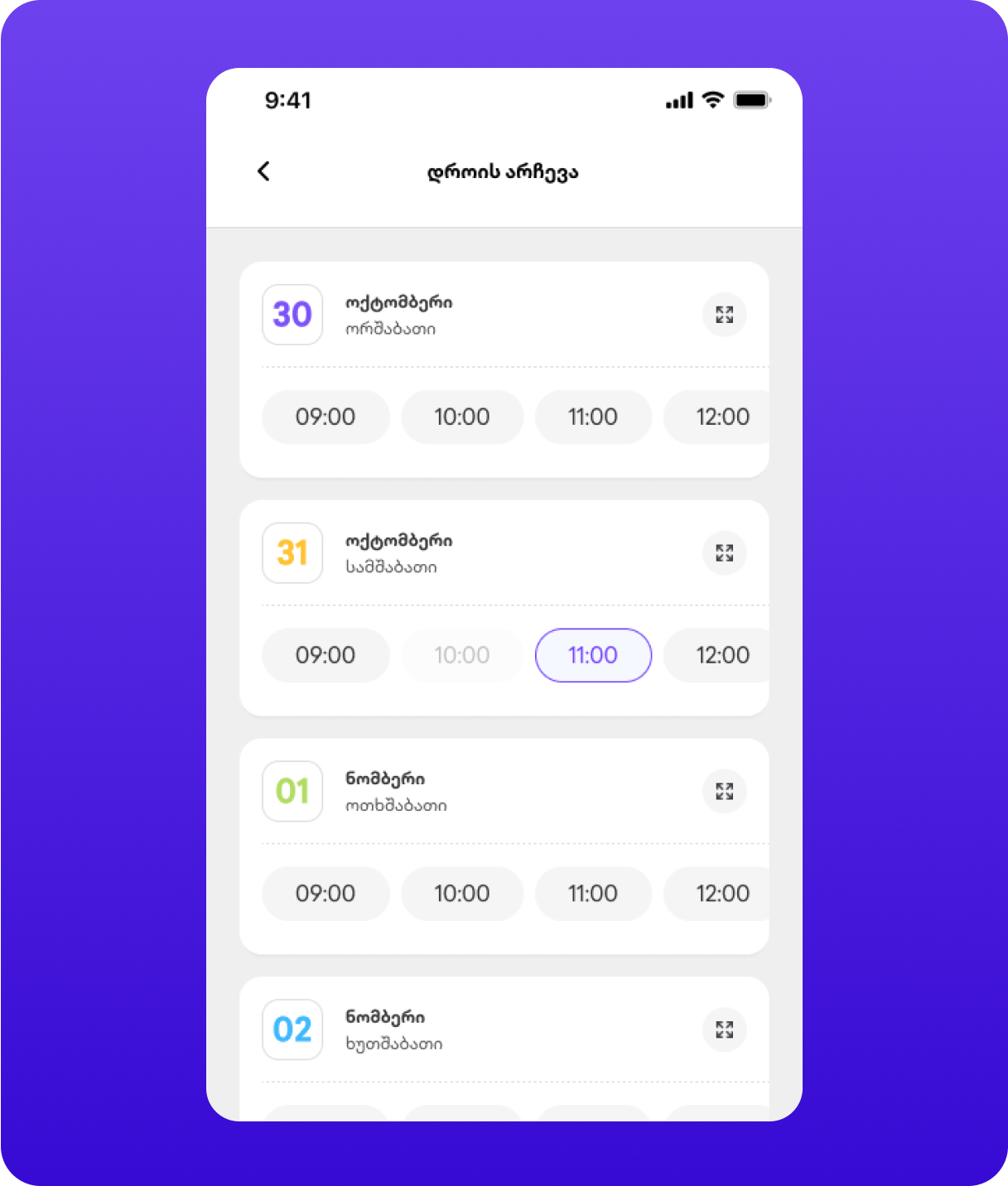Select 09:00 on October 30
Screen dimensions: 1008x1186
coord(326,417)
